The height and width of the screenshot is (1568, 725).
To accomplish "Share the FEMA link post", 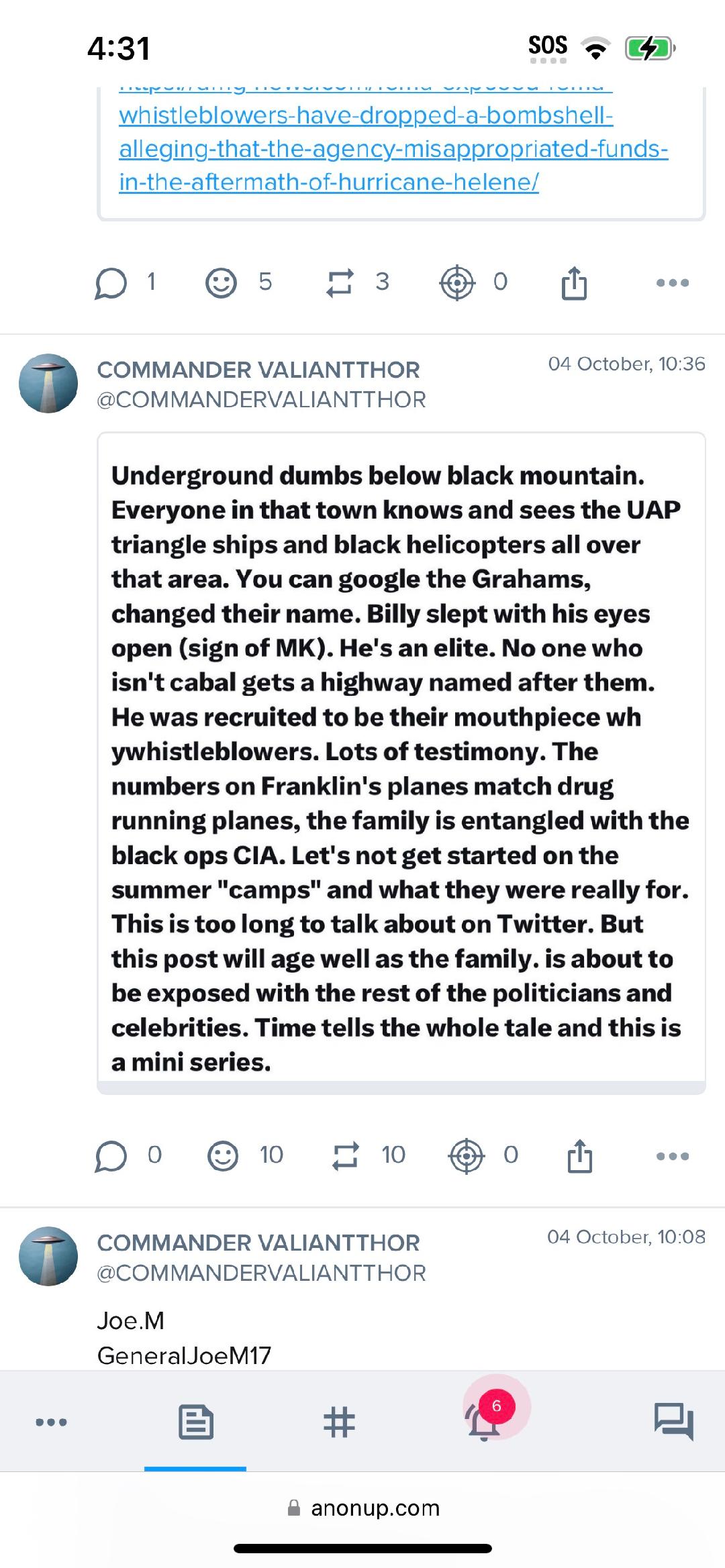I will [x=574, y=282].
